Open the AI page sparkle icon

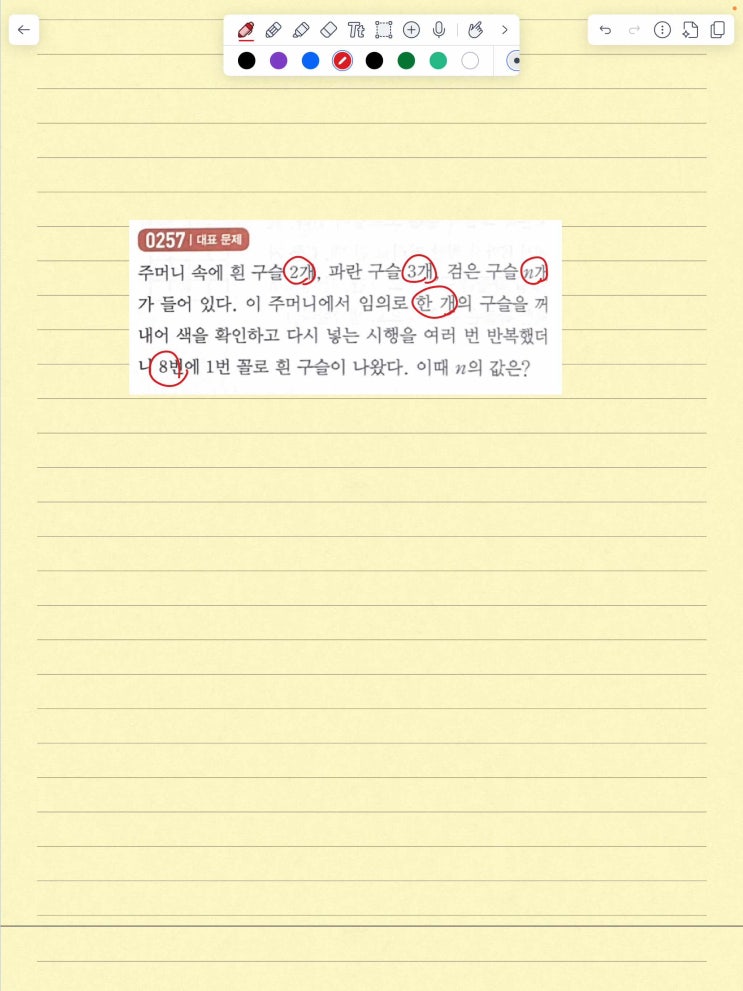point(690,30)
